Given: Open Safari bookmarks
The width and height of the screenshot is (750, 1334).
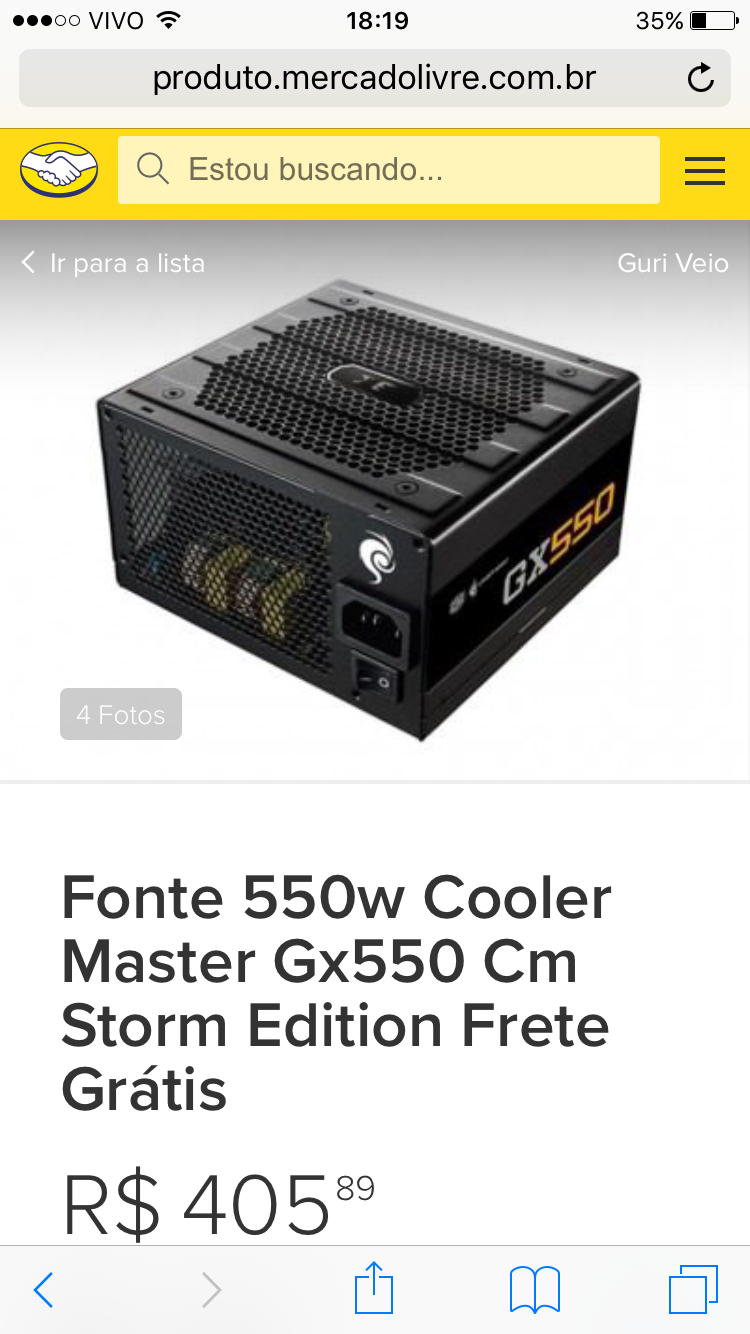Looking at the screenshot, I should 535,1290.
